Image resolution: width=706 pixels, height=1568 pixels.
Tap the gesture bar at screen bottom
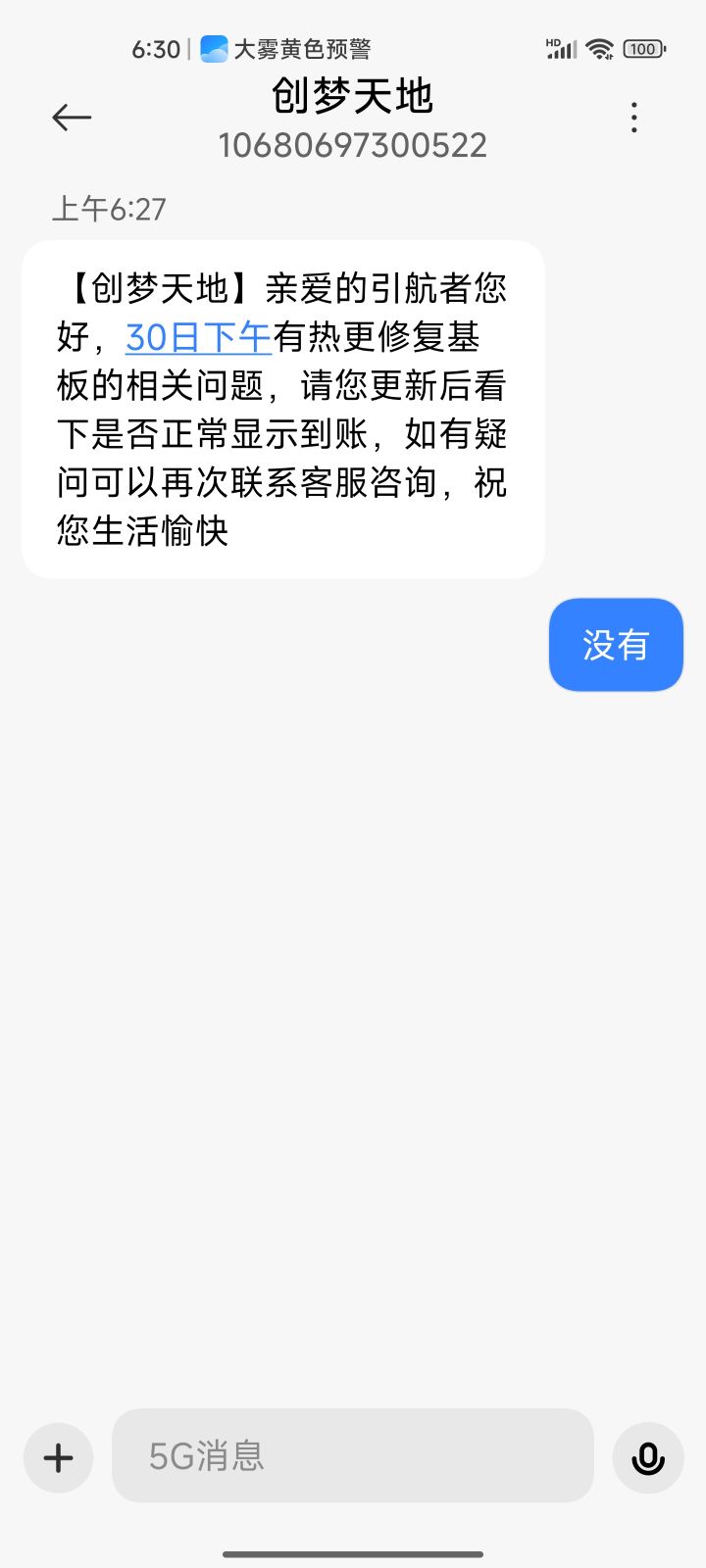coord(353,1544)
